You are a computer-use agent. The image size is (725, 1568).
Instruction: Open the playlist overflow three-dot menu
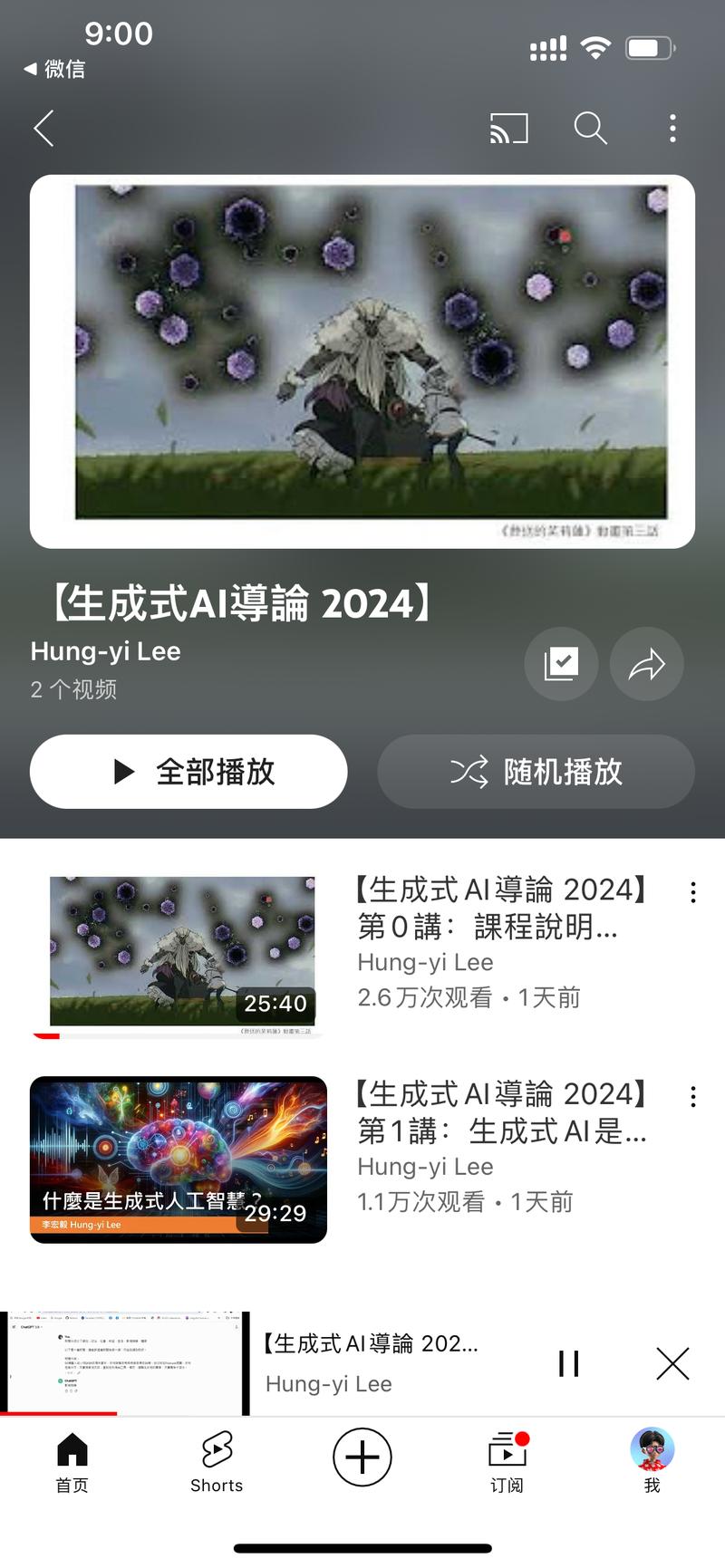[672, 129]
